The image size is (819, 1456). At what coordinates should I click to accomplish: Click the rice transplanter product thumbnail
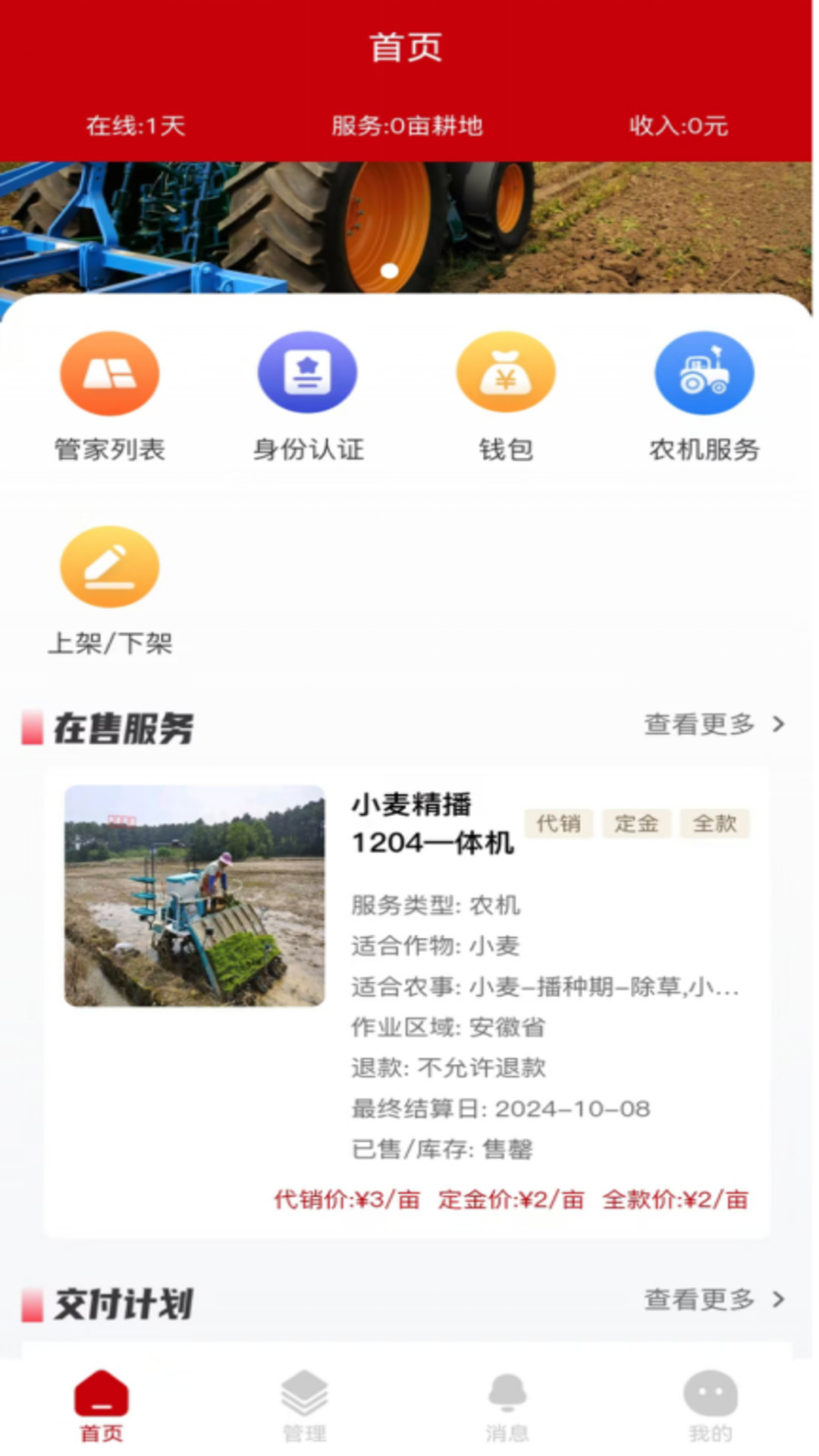192,897
